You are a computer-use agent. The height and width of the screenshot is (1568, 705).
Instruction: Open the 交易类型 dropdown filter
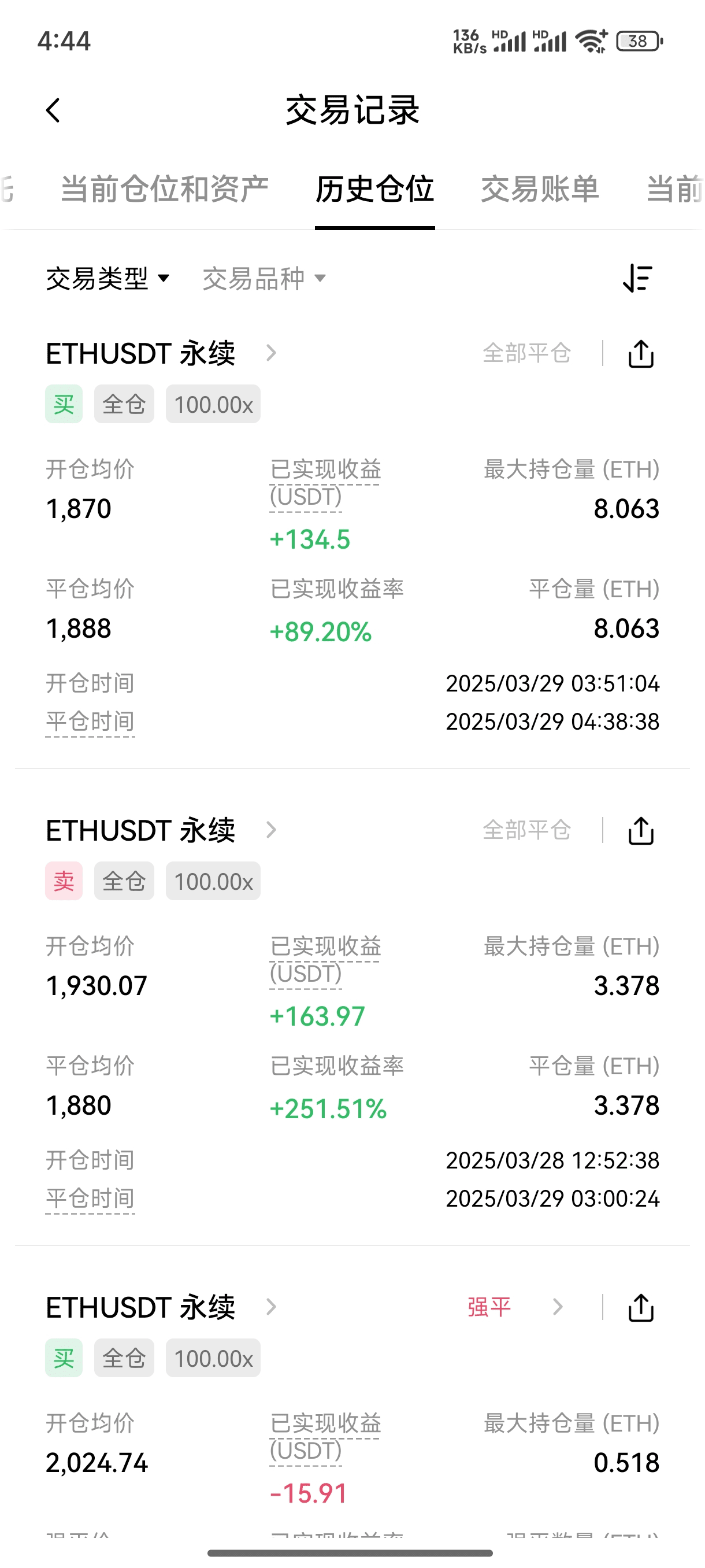(107, 278)
